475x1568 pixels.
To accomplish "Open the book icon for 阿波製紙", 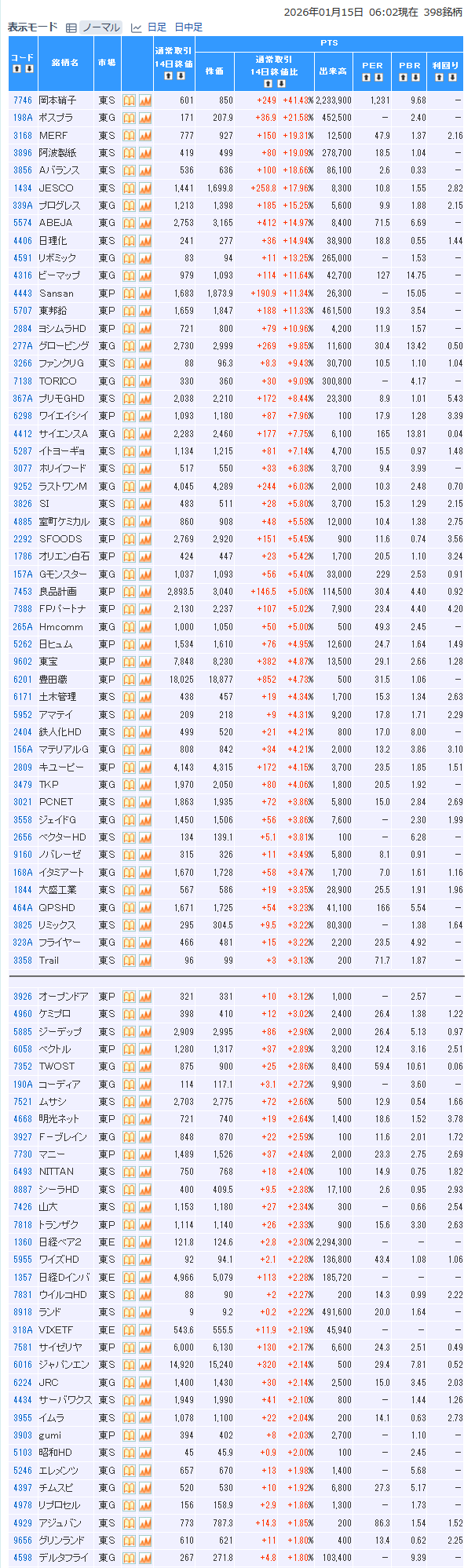I will [130, 153].
